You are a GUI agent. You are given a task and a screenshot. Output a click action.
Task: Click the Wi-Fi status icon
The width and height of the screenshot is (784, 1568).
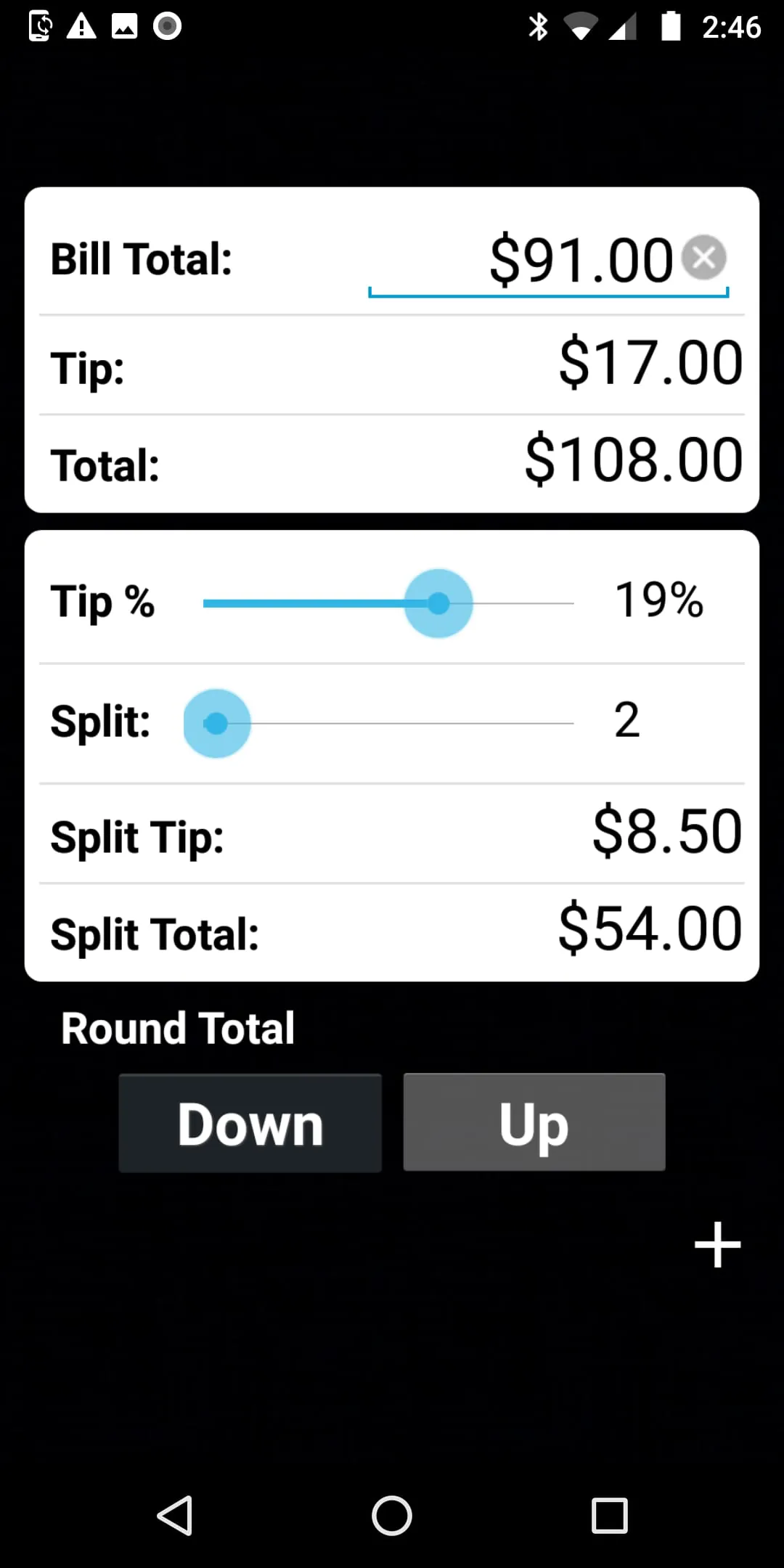(x=581, y=26)
